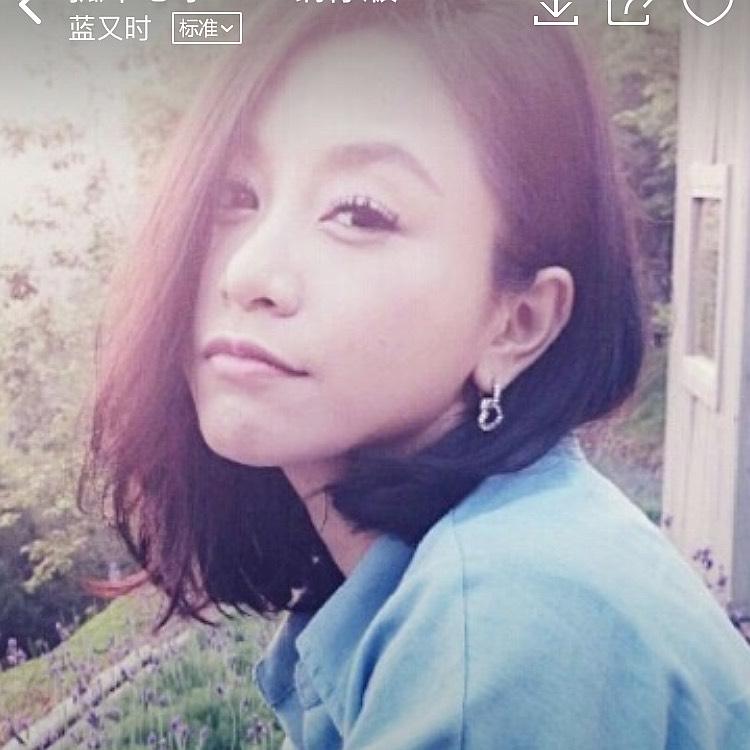Open the 标准 quality dropdown
750x750 pixels.
(207, 29)
